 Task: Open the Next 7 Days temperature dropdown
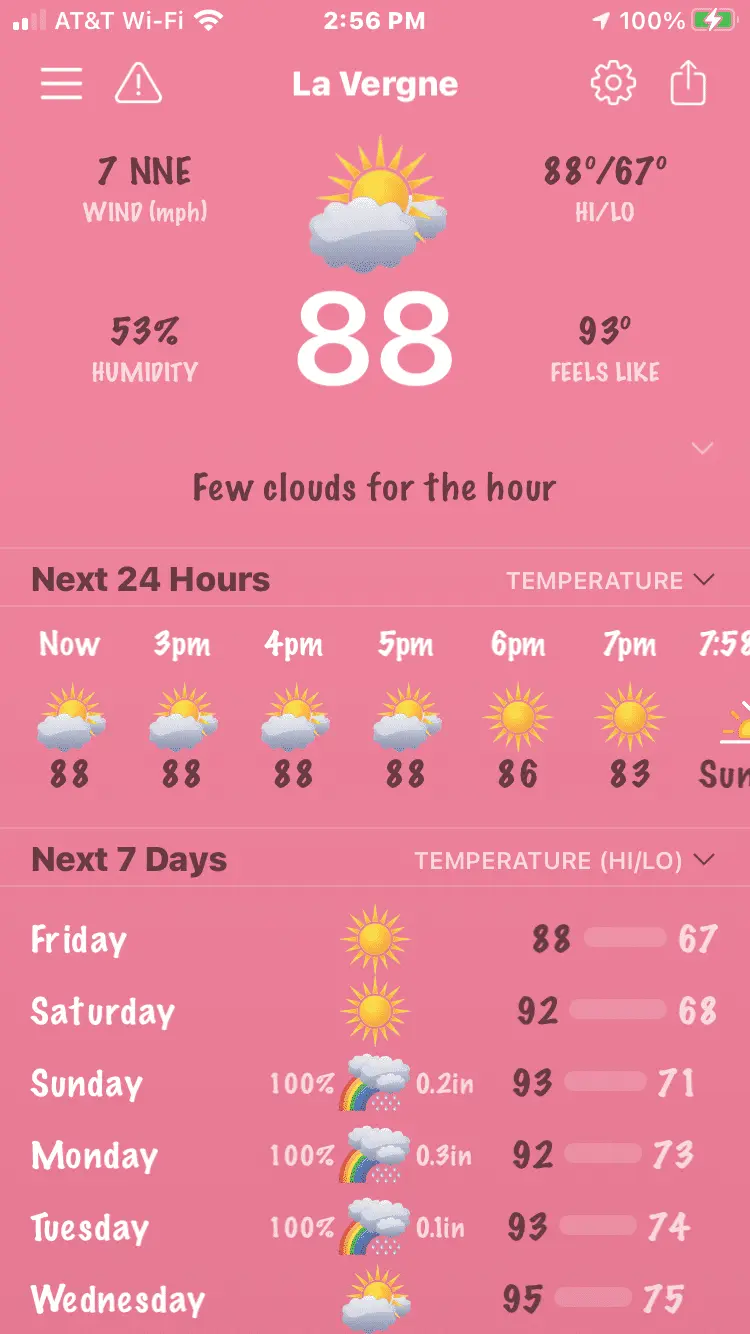coord(565,860)
